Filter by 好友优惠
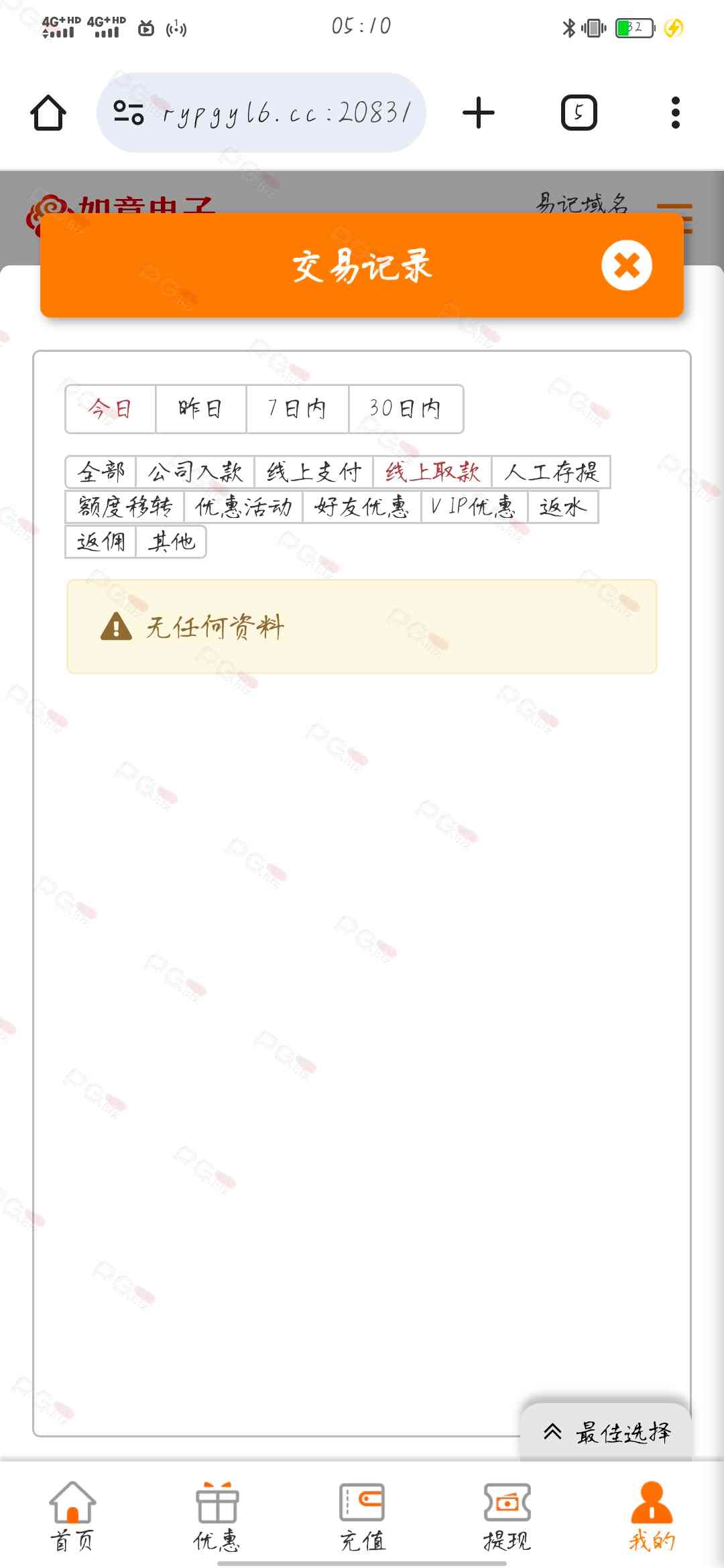Screen dimensions: 724x1568 362,507
